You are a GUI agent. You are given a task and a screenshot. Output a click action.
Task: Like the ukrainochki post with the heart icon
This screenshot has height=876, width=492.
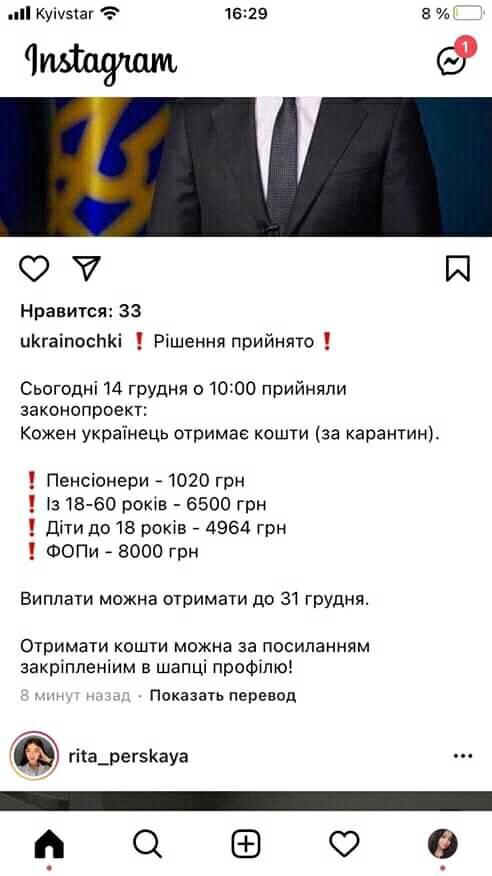pos(34,268)
